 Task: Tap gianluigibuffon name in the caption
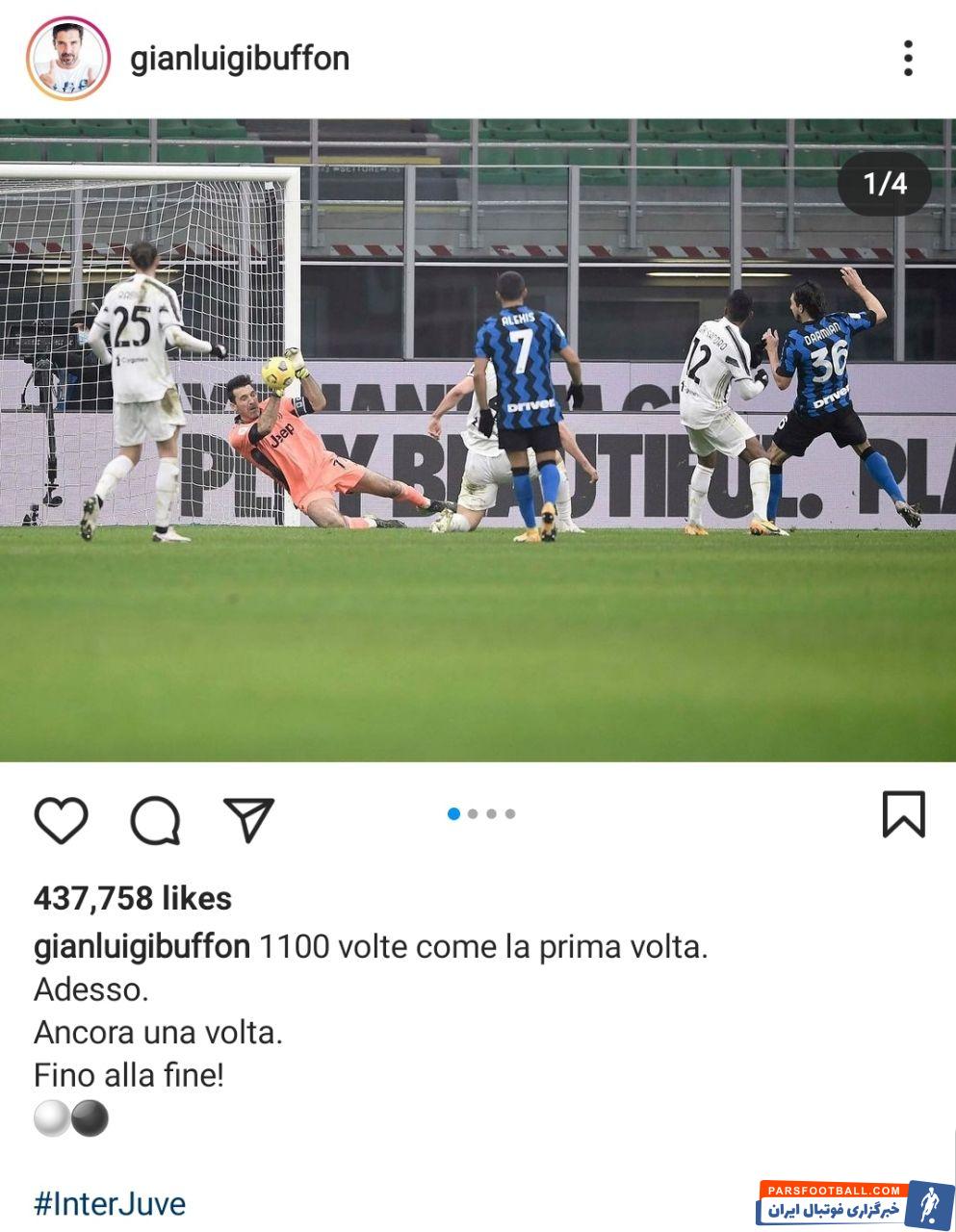click(x=142, y=947)
